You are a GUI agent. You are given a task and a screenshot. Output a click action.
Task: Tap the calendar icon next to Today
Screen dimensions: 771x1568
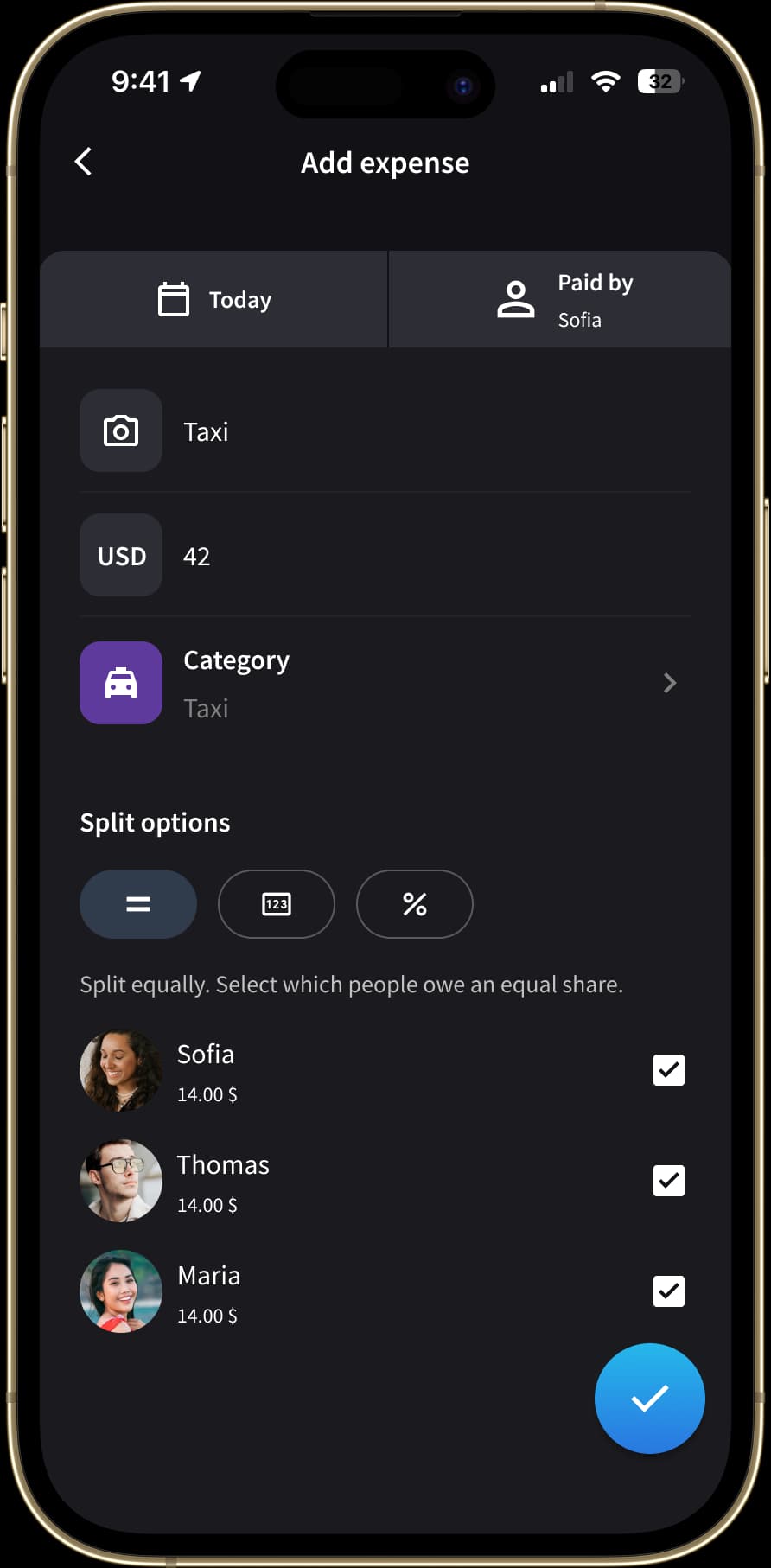coord(174,299)
